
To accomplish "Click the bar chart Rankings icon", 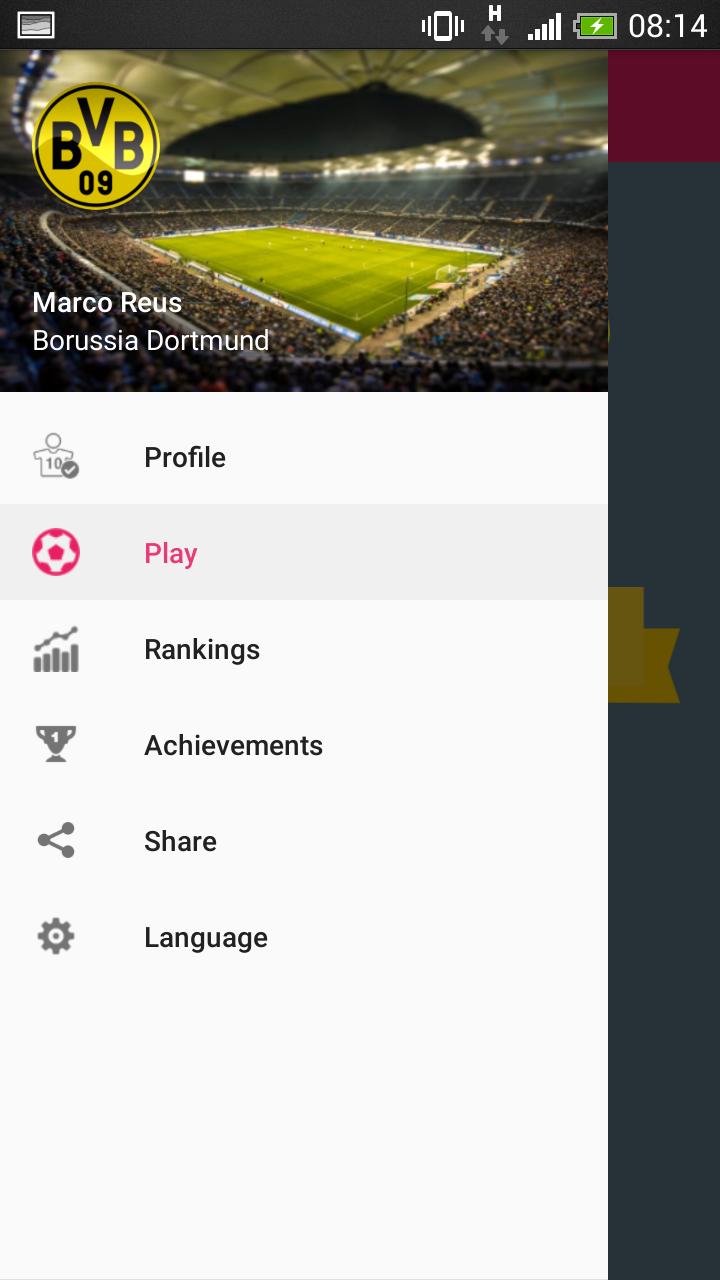I will (x=55, y=648).
